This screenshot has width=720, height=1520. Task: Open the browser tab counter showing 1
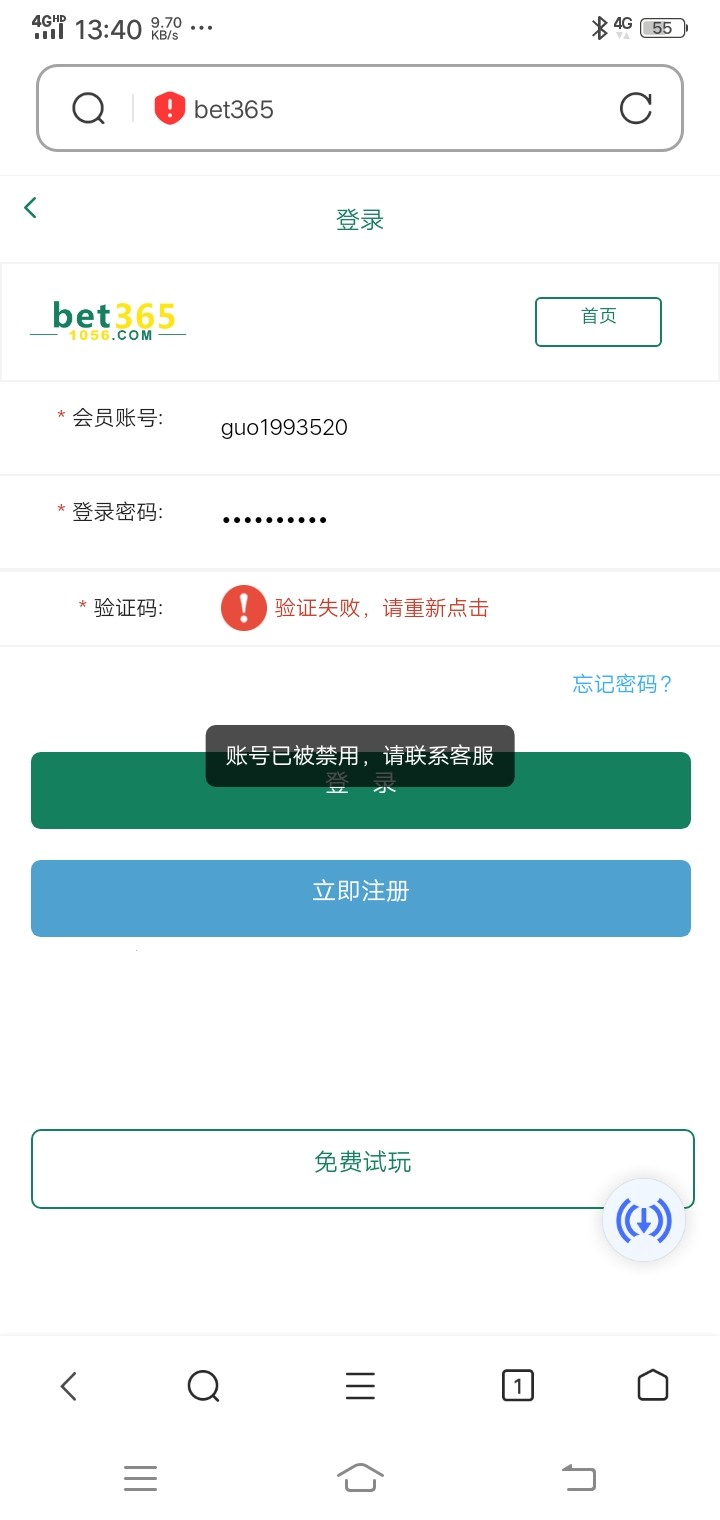tap(517, 1386)
